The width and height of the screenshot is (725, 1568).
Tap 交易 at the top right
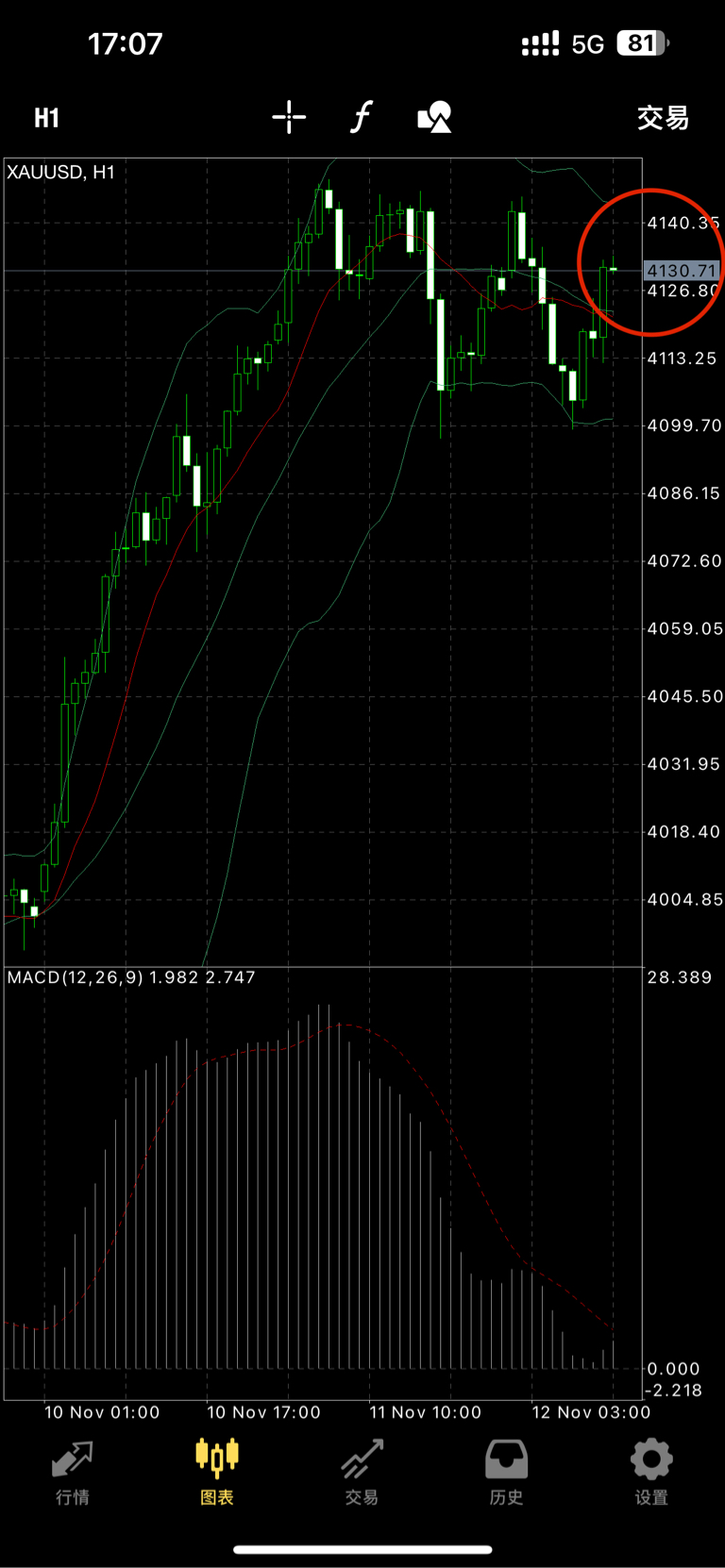tap(663, 118)
